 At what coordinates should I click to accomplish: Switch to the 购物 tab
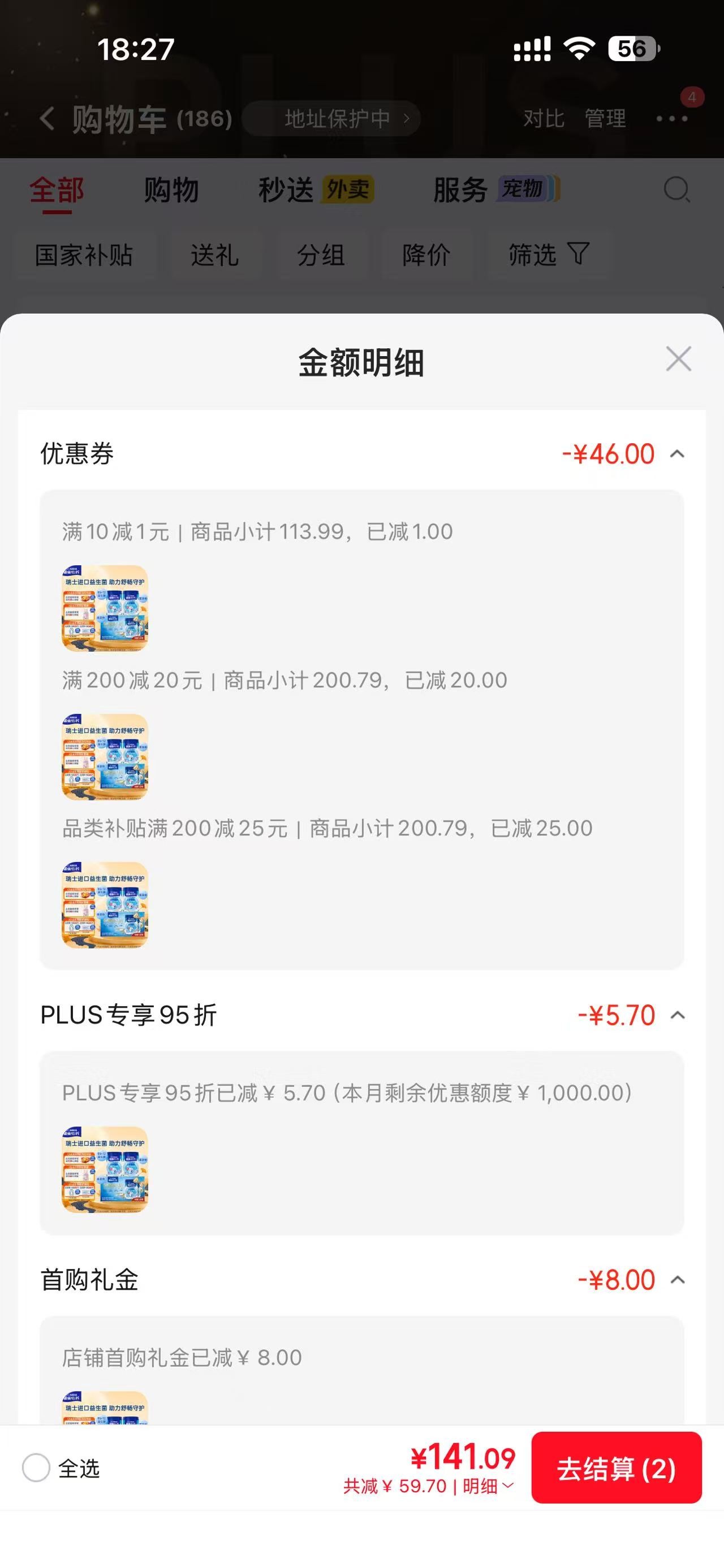pos(171,190)
